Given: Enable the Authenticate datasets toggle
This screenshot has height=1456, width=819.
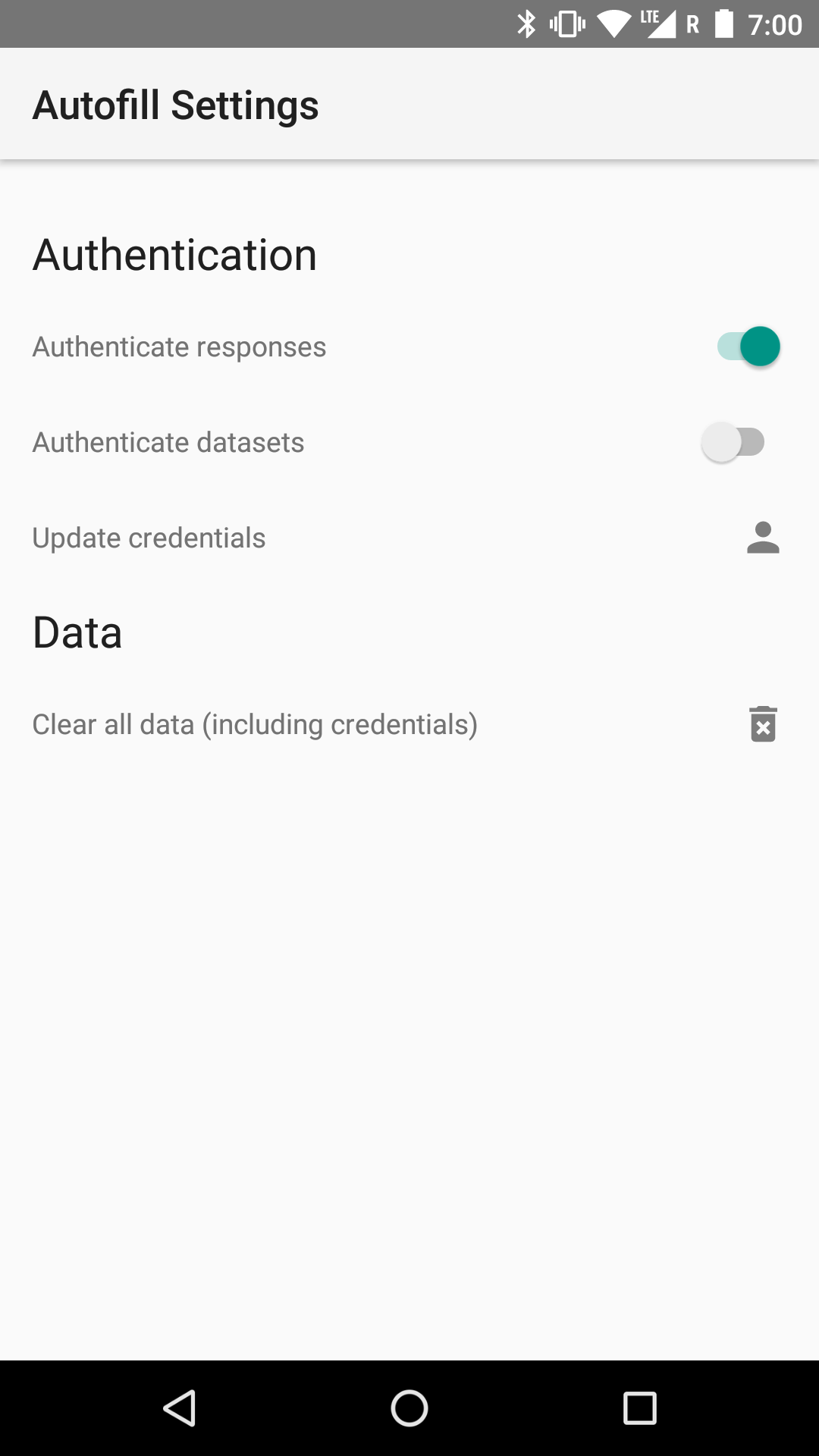Looking at the screenshot, I should 733,441.
